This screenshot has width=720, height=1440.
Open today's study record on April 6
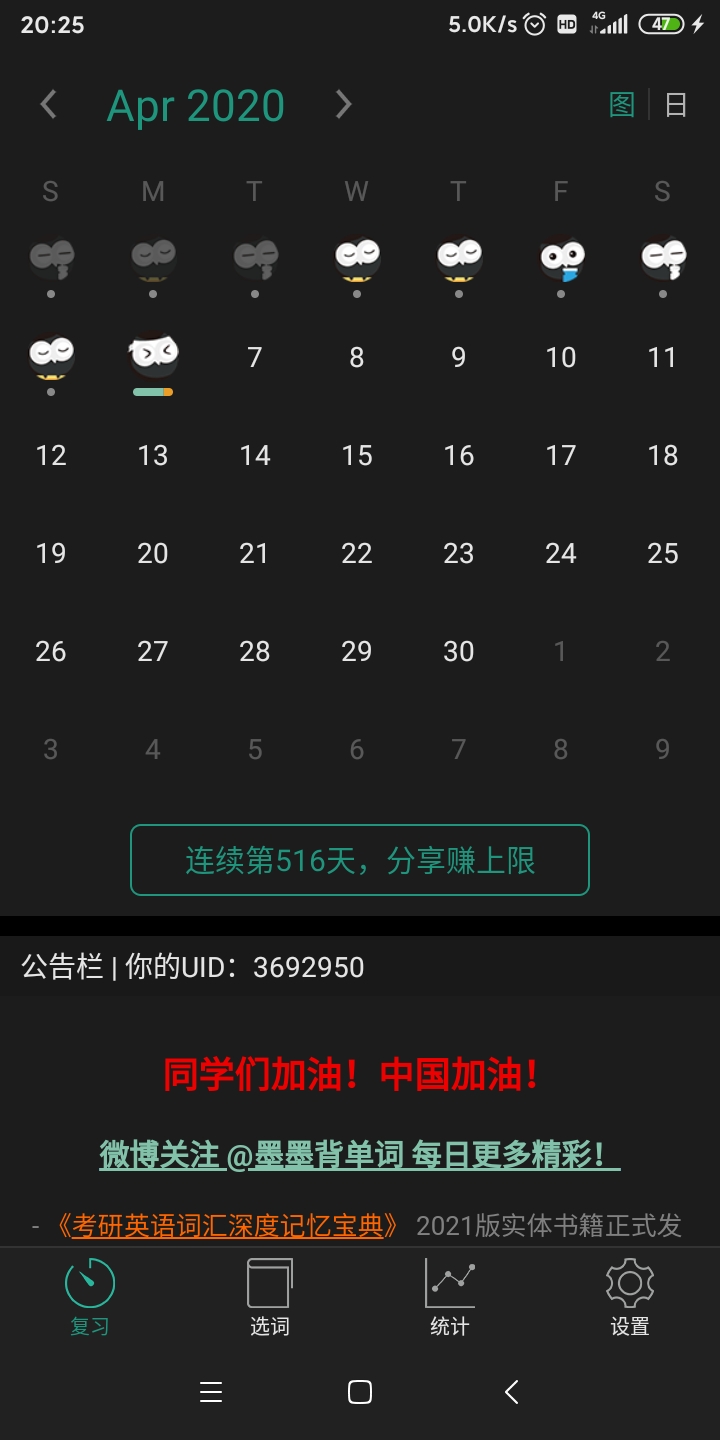tap(153, 357)
